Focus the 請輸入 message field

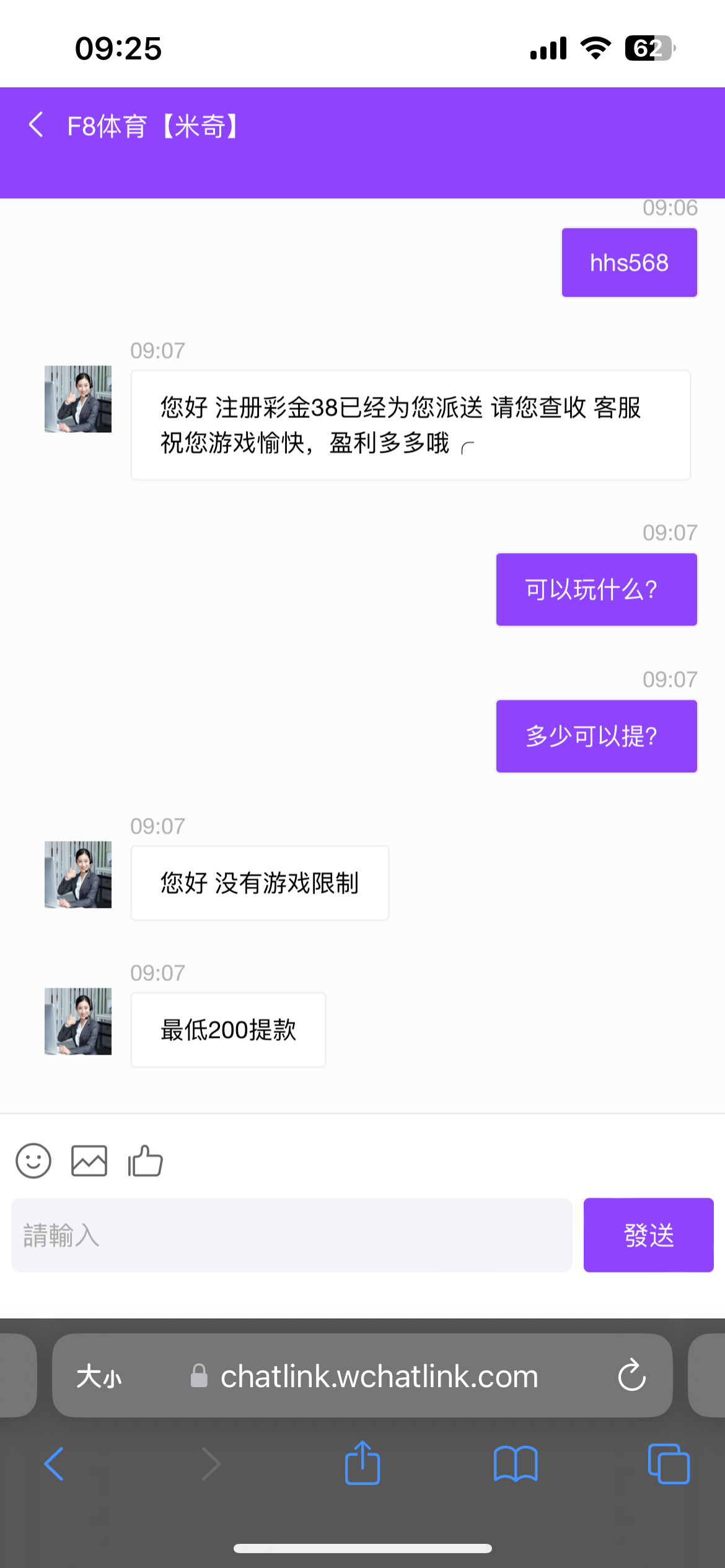pos(291,1235)
